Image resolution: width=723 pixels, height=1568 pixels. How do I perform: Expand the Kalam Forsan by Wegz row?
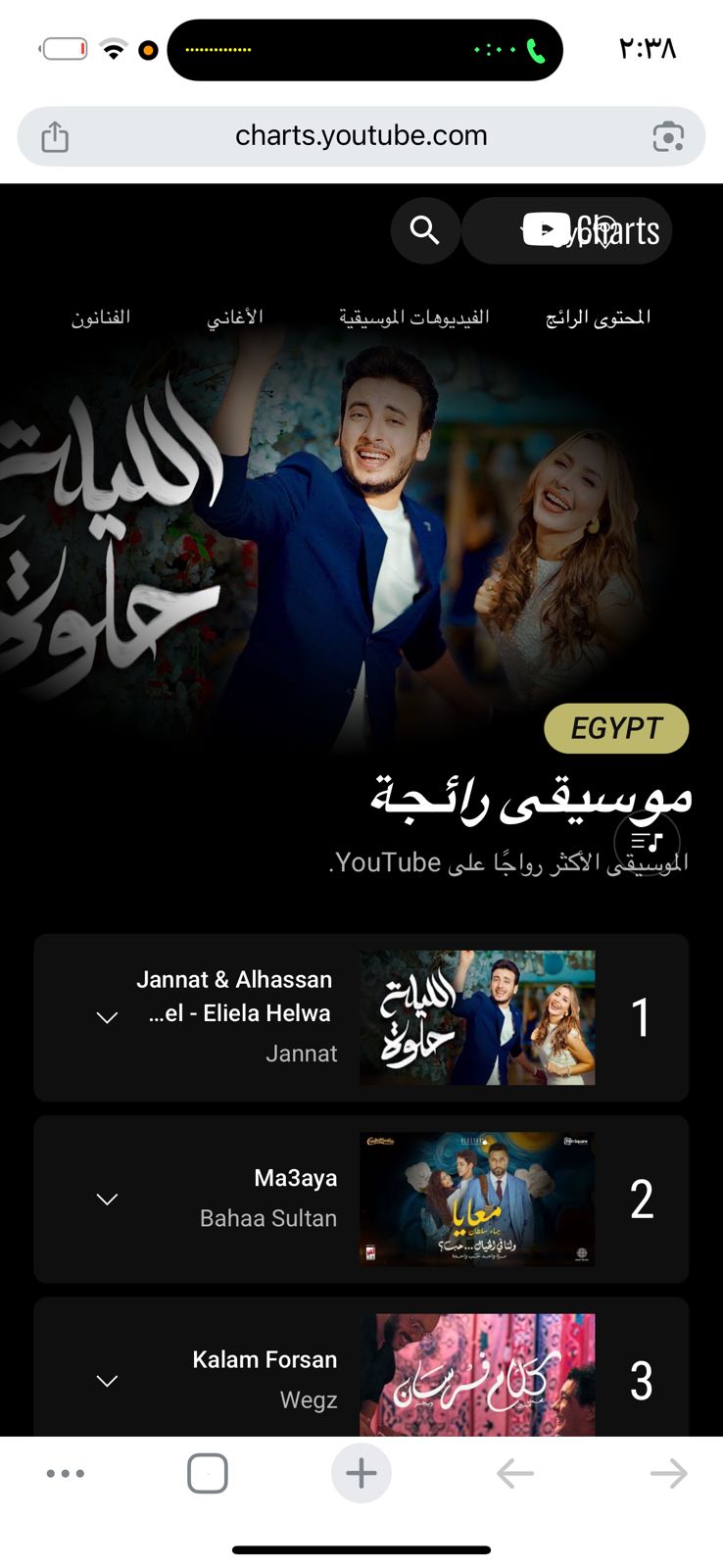108,1381
